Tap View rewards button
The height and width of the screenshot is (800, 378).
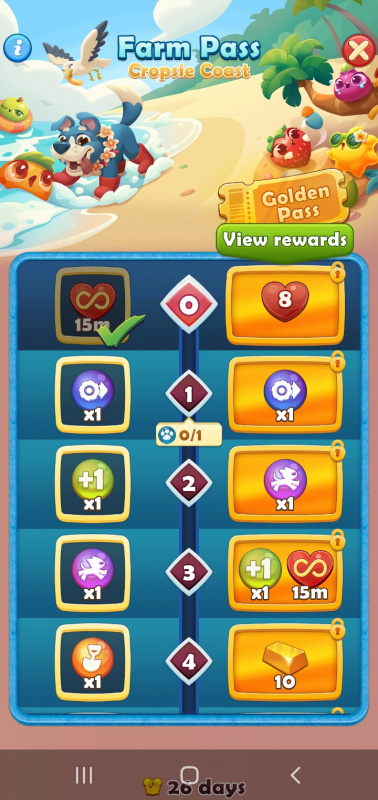click(285, 240)
